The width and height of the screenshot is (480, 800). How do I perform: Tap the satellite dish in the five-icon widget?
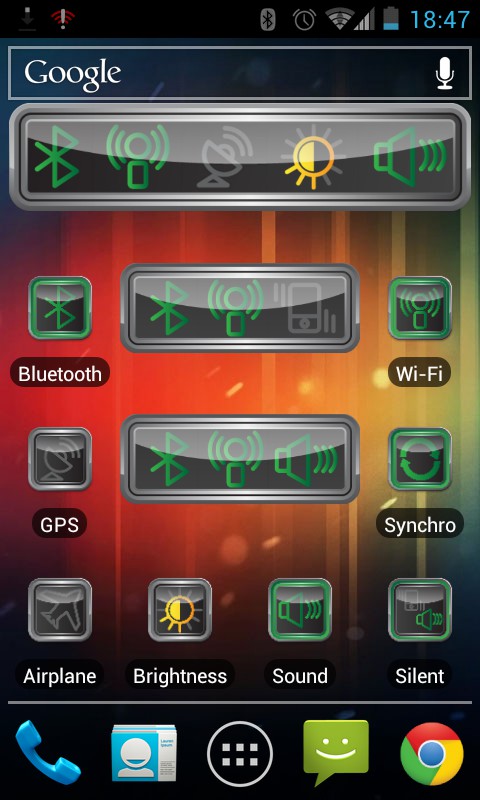click(225, 157)
